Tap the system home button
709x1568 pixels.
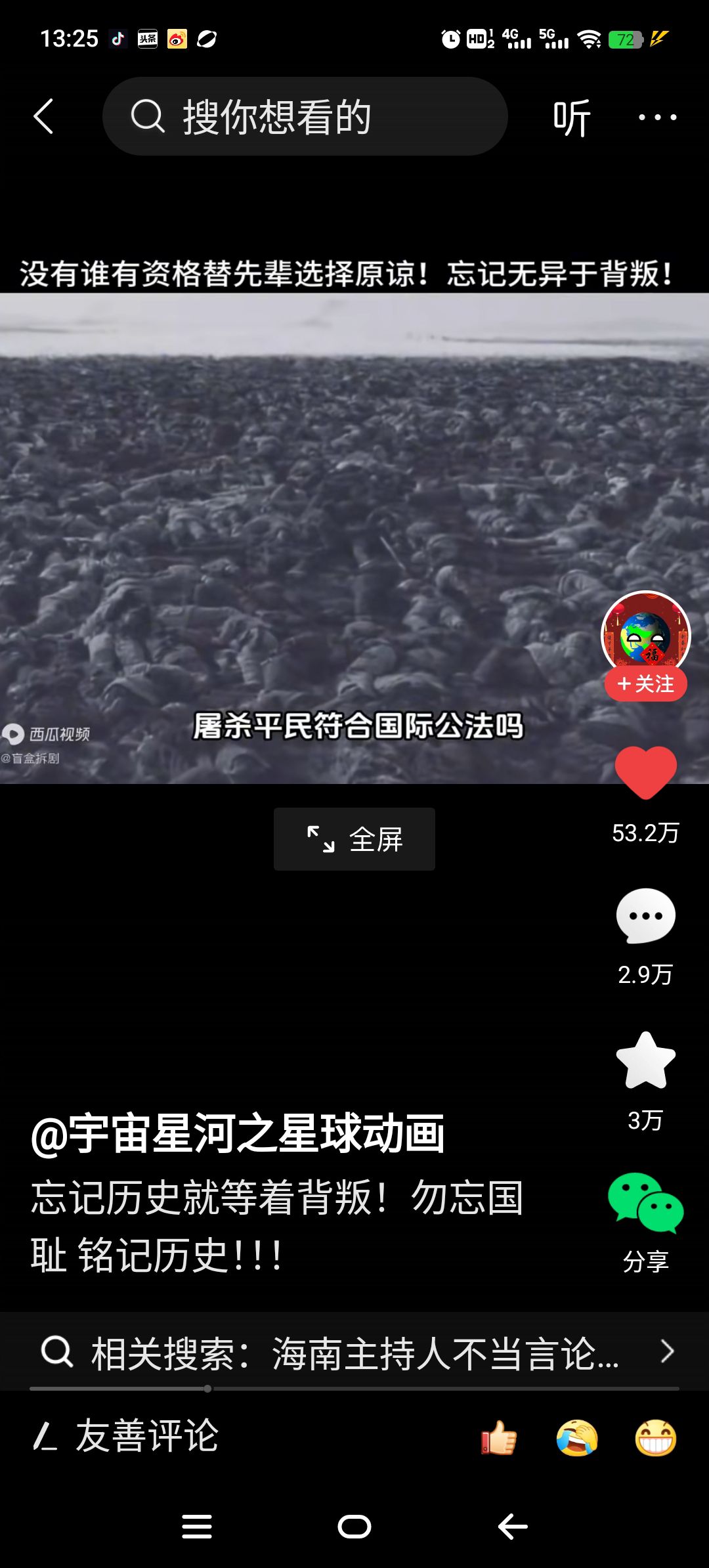[x=354, y=1527]
